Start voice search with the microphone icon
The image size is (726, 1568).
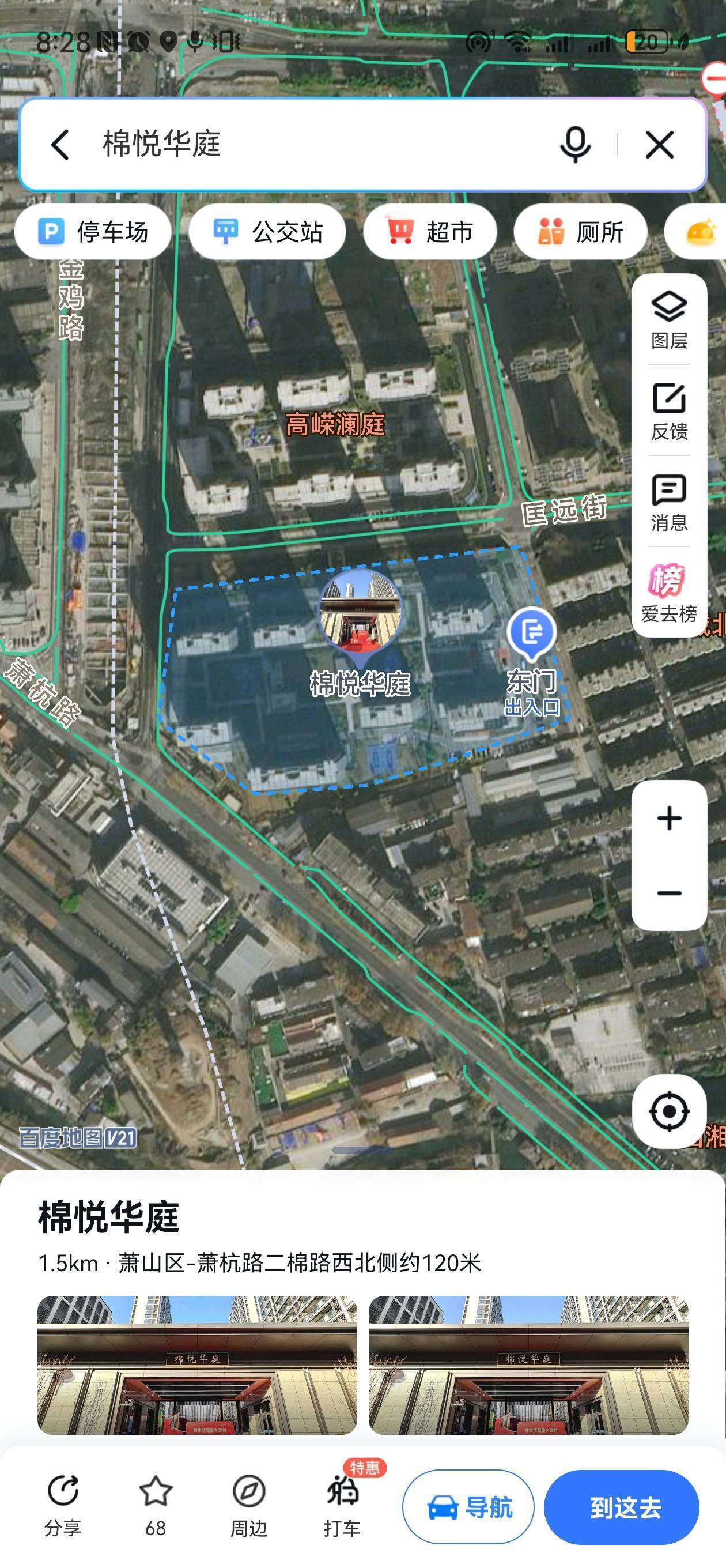[x=574, y=145]
